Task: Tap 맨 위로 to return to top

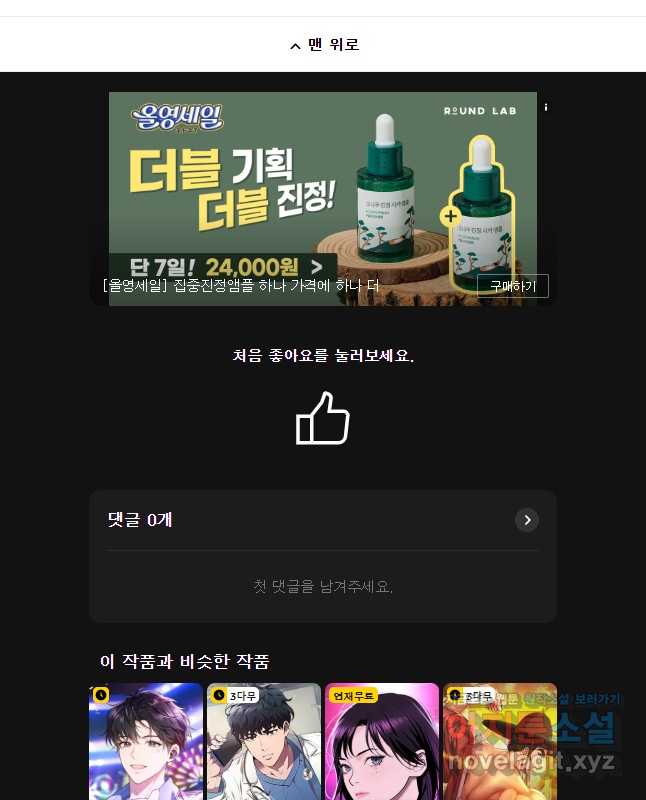Action: [324, 45]
